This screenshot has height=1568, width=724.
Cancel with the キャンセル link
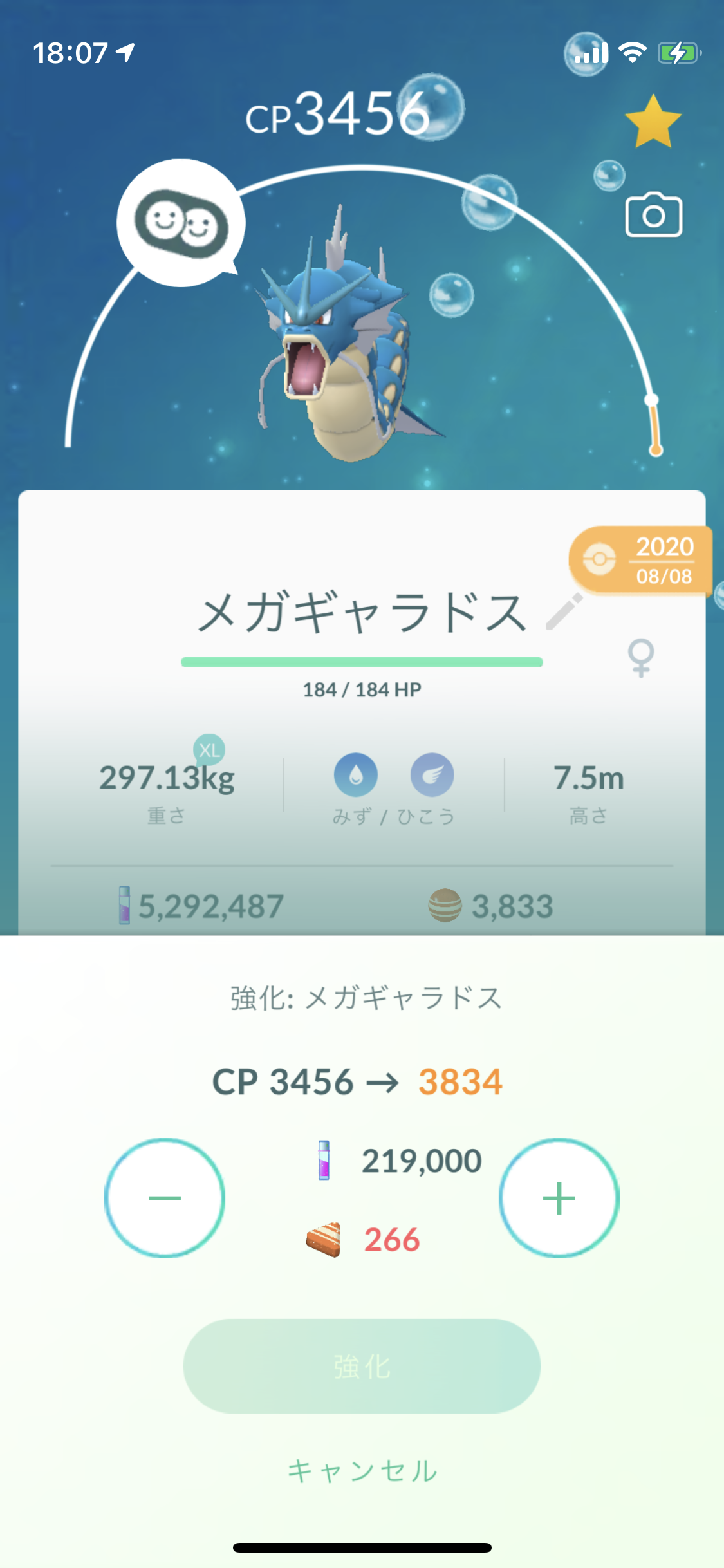pyautogui.click(x=362, y=1471)
